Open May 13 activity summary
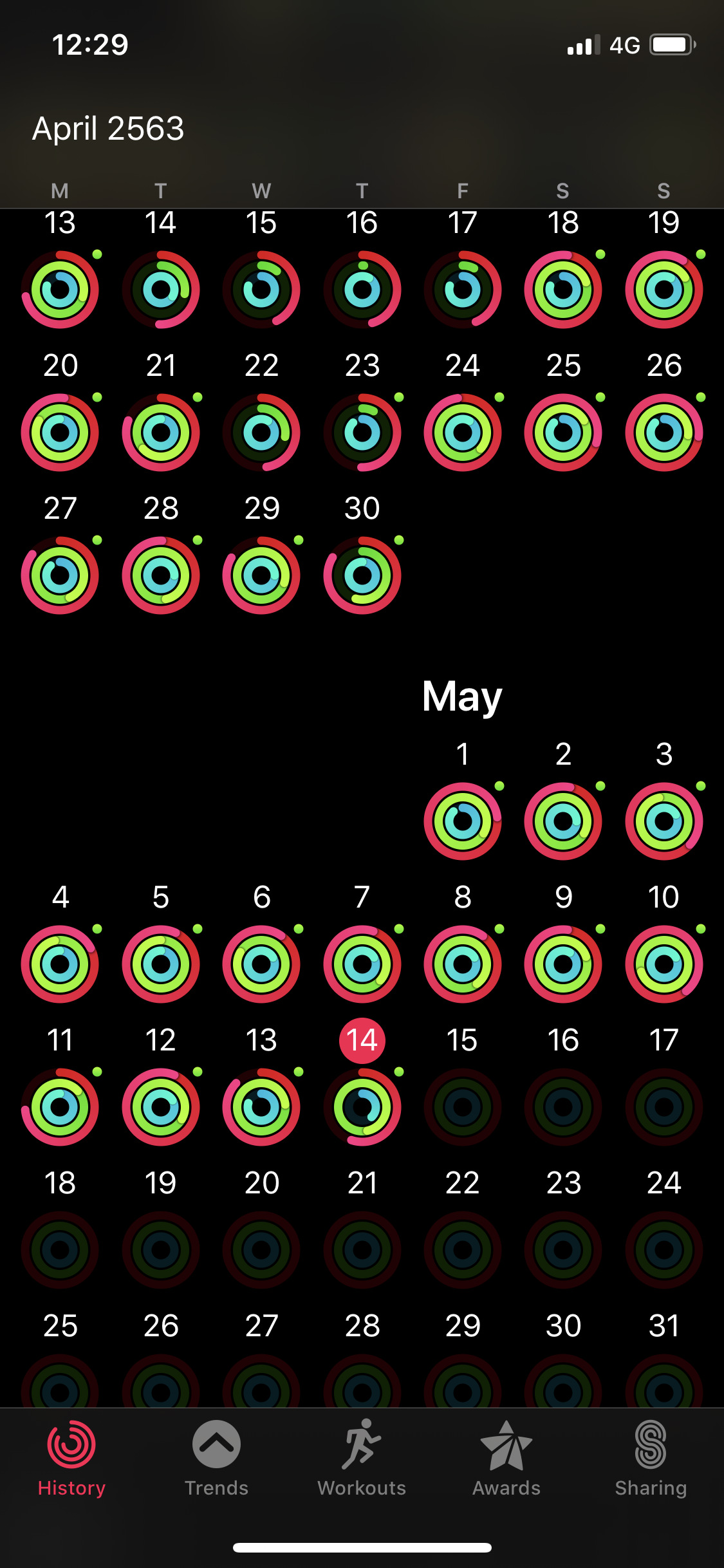This screenshot has width=724, height=1568. click(x=261, y=1106)
